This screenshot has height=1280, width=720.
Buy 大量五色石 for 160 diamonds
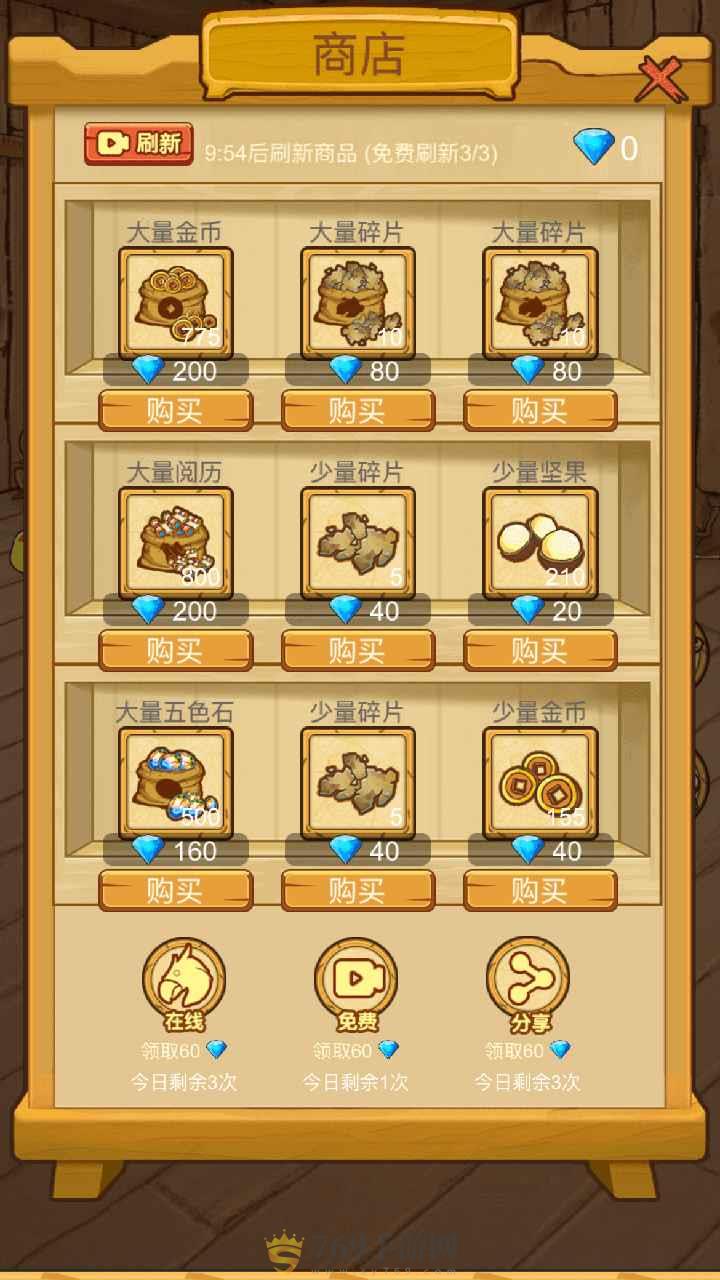click(175, 889)
